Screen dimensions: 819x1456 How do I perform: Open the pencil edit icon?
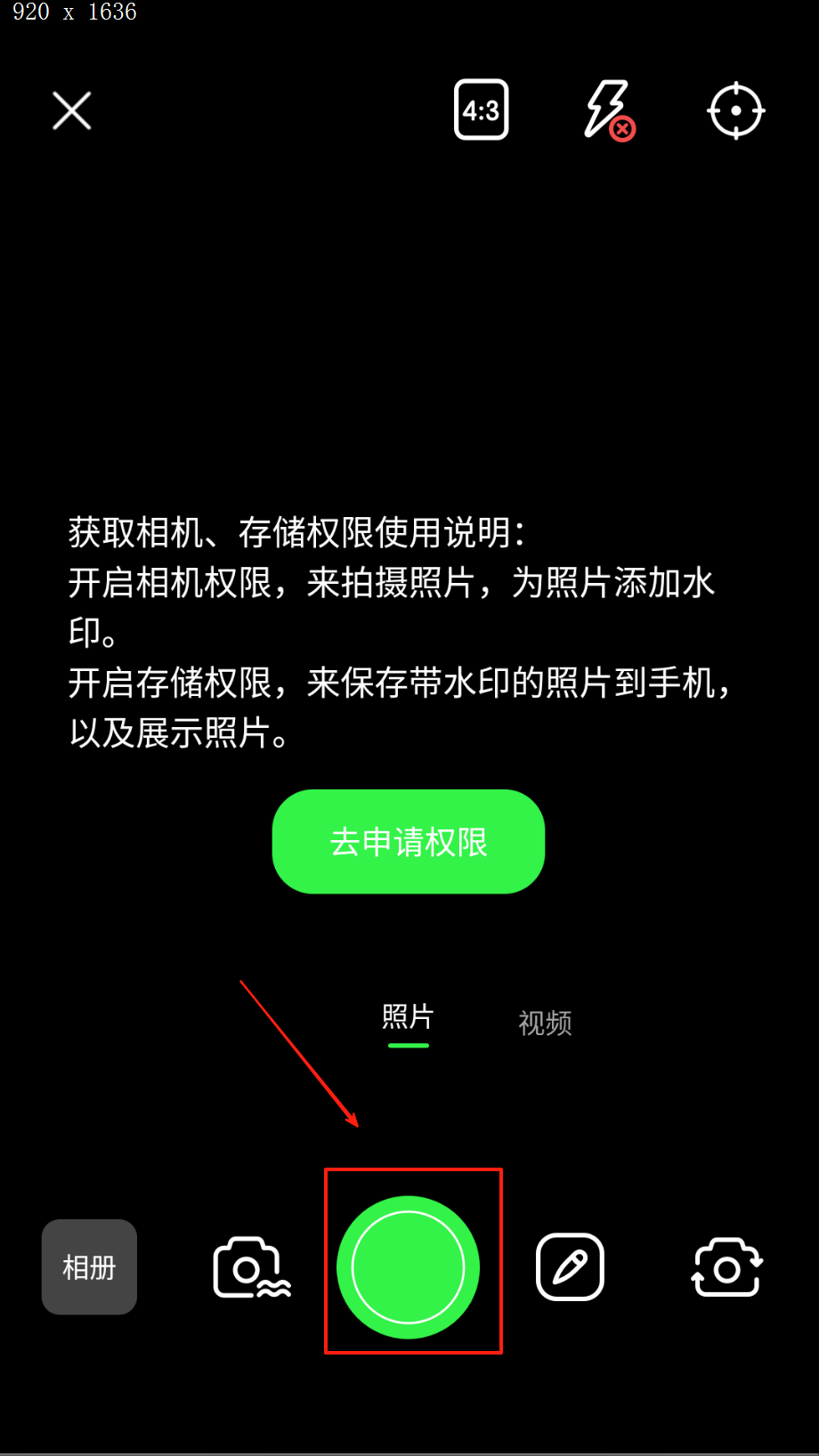pyautogui.click(x=570, y=1266)
